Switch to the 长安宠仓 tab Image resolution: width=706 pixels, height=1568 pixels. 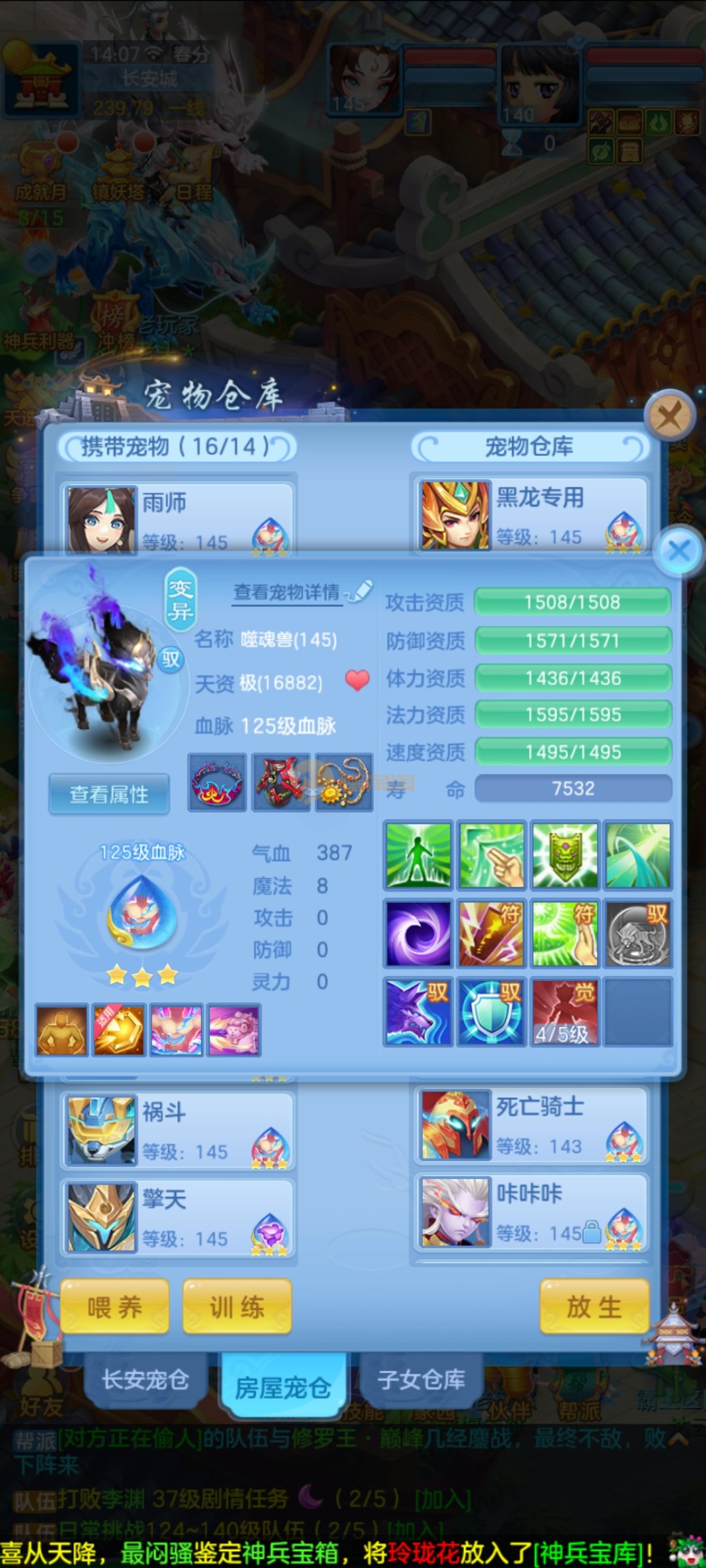point(145,1380)
